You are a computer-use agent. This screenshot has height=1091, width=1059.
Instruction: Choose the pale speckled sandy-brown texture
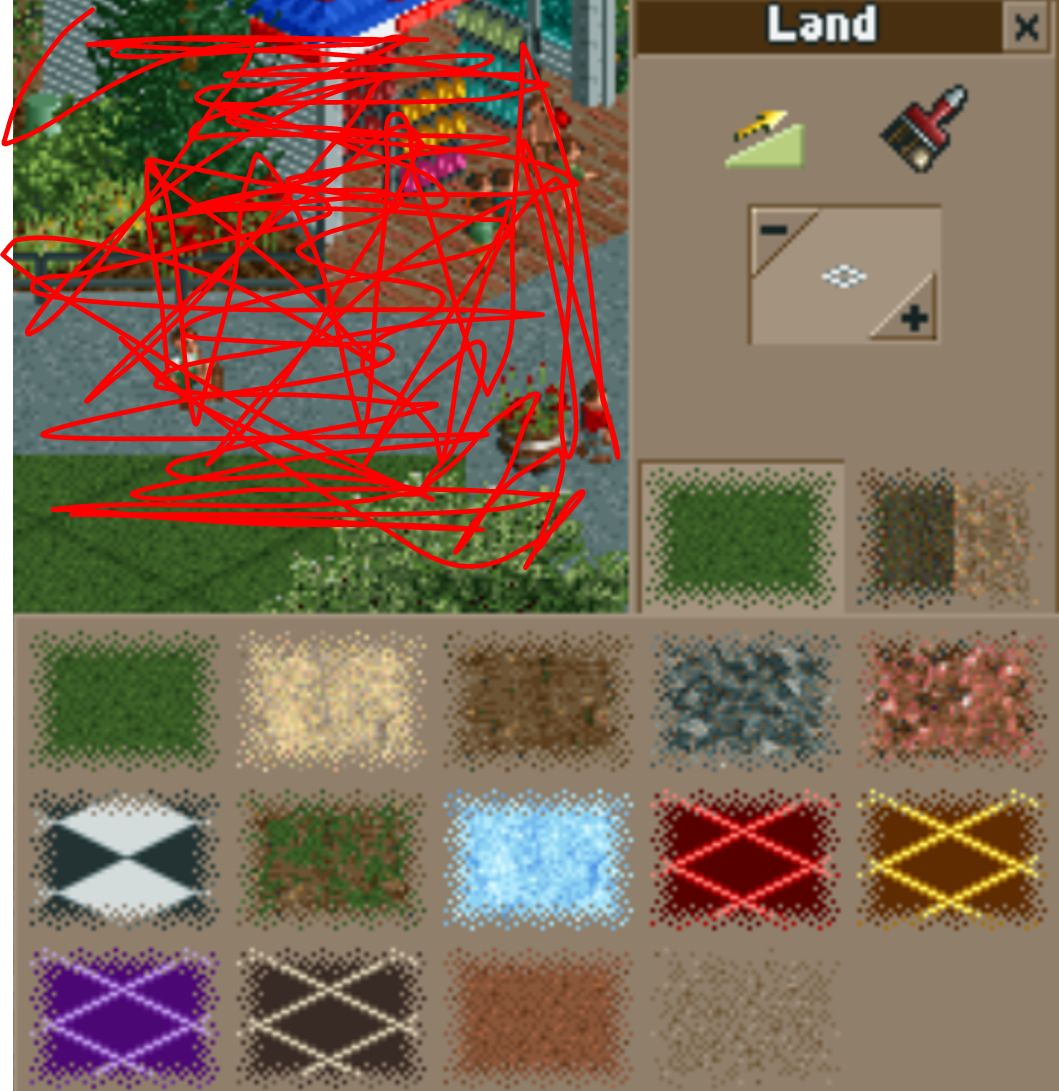pyautogui.click(x=743, y=1015)
